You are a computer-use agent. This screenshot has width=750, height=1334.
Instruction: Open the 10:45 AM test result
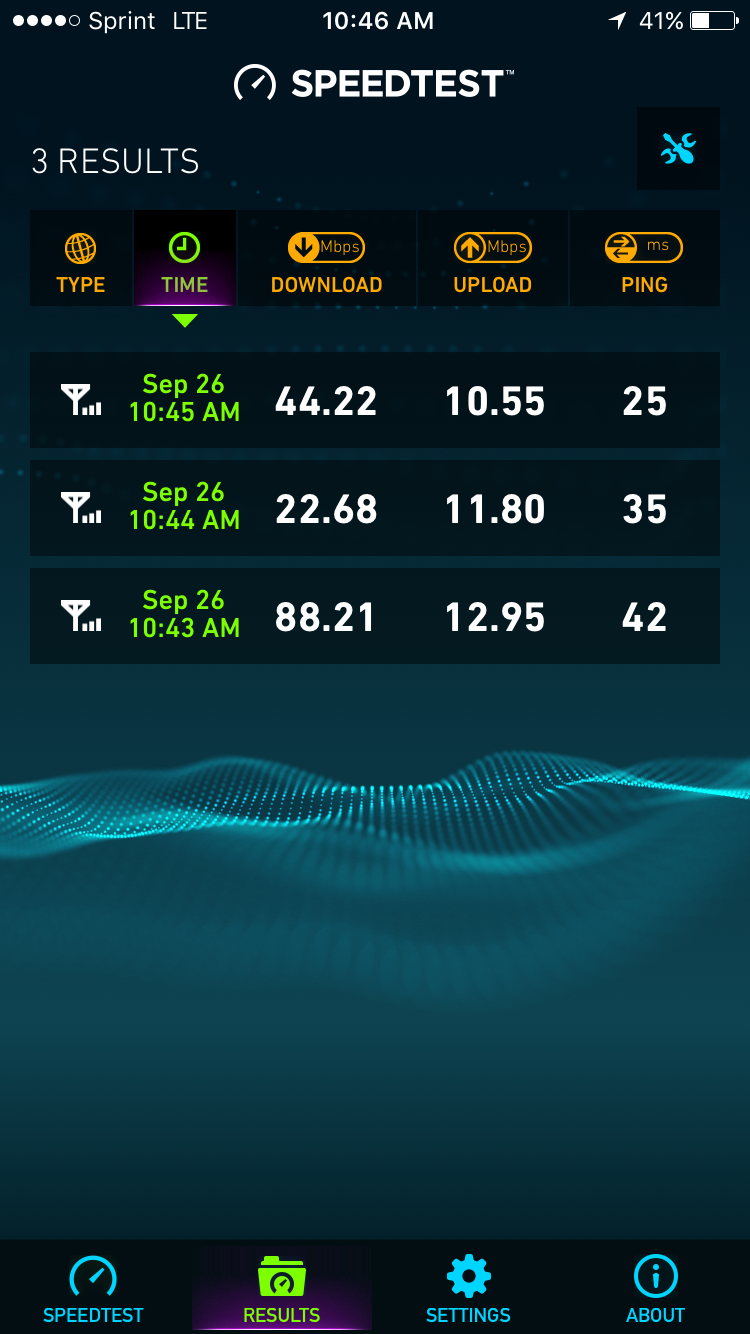click(375, 400)
